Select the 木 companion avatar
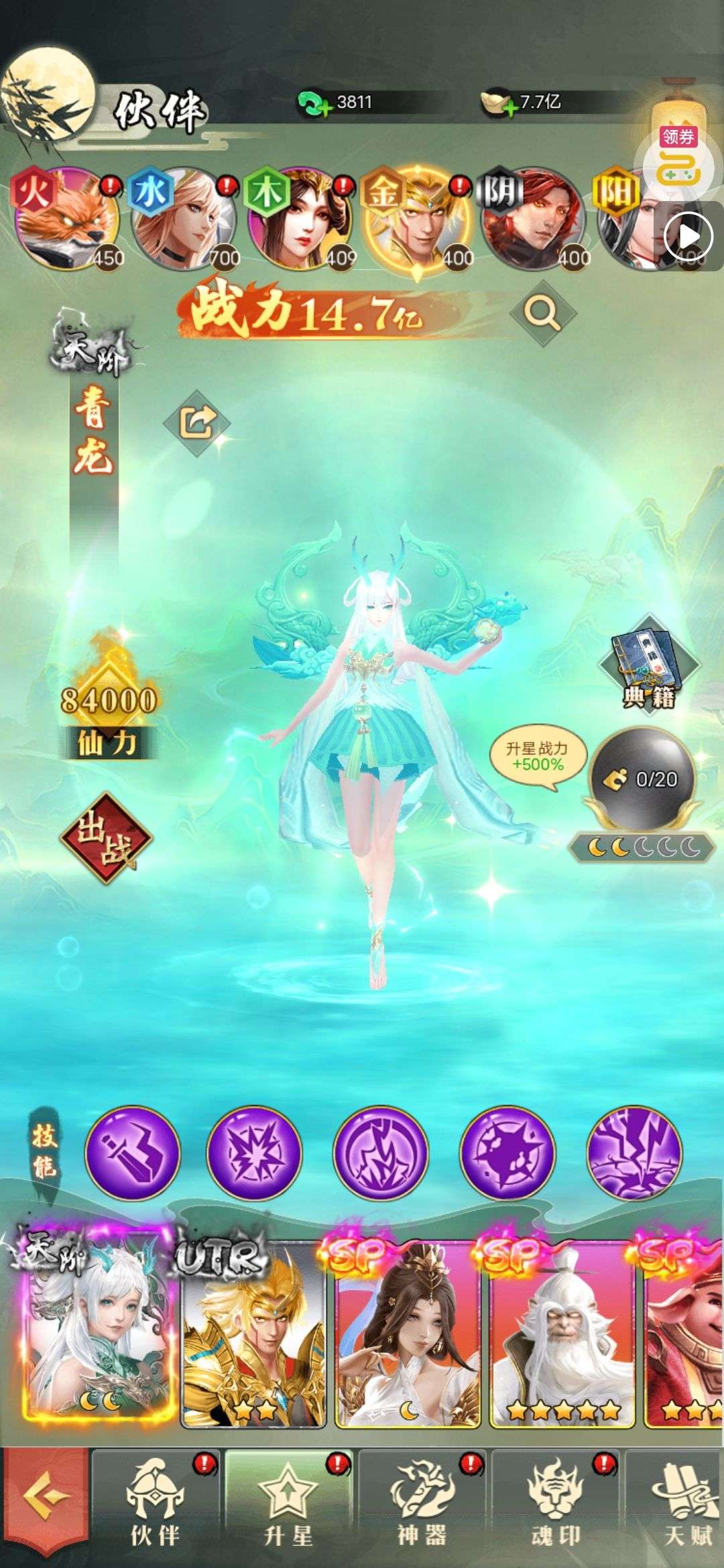The image size is (724, 1568). (x=300, y=219)
